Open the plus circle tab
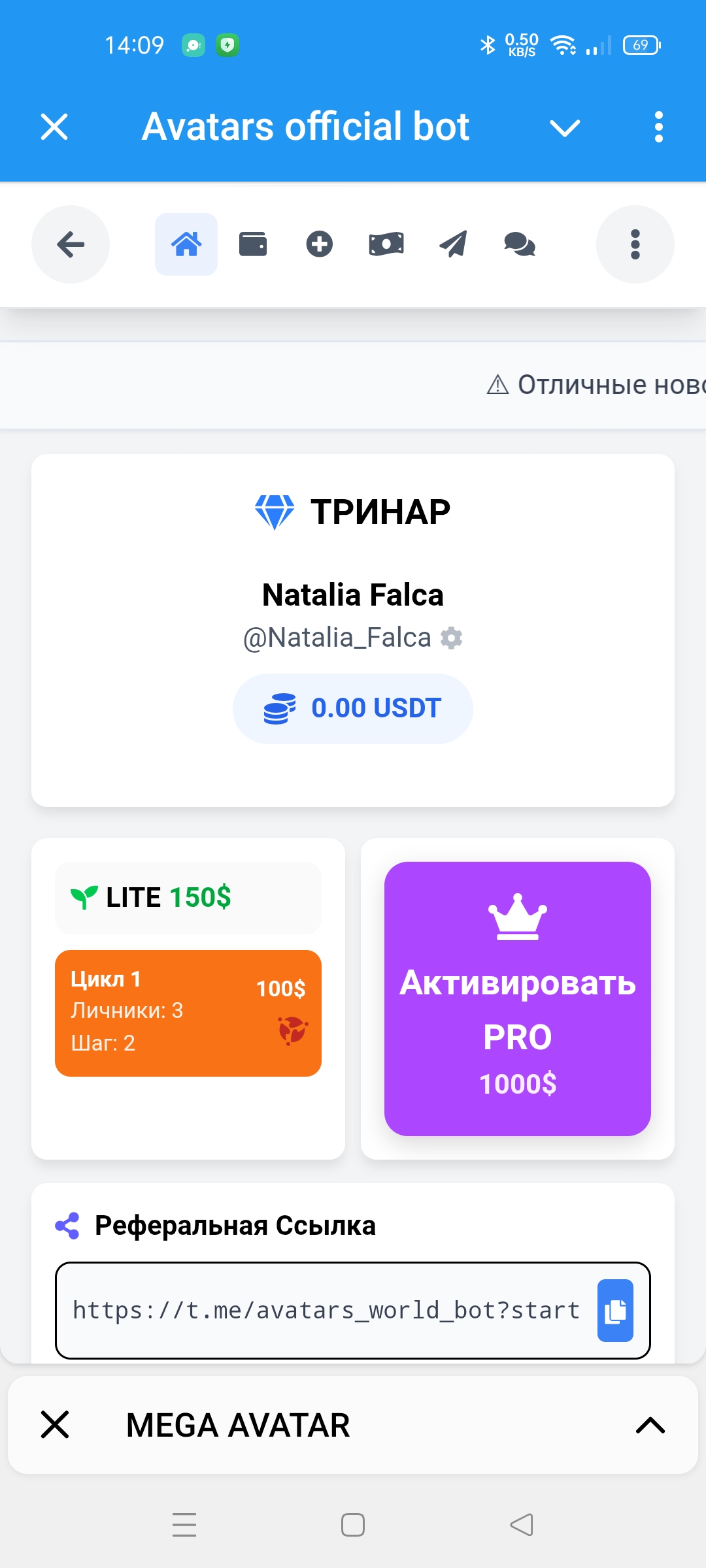Viewport: 706px width, 1568px height. coord(320,244)
